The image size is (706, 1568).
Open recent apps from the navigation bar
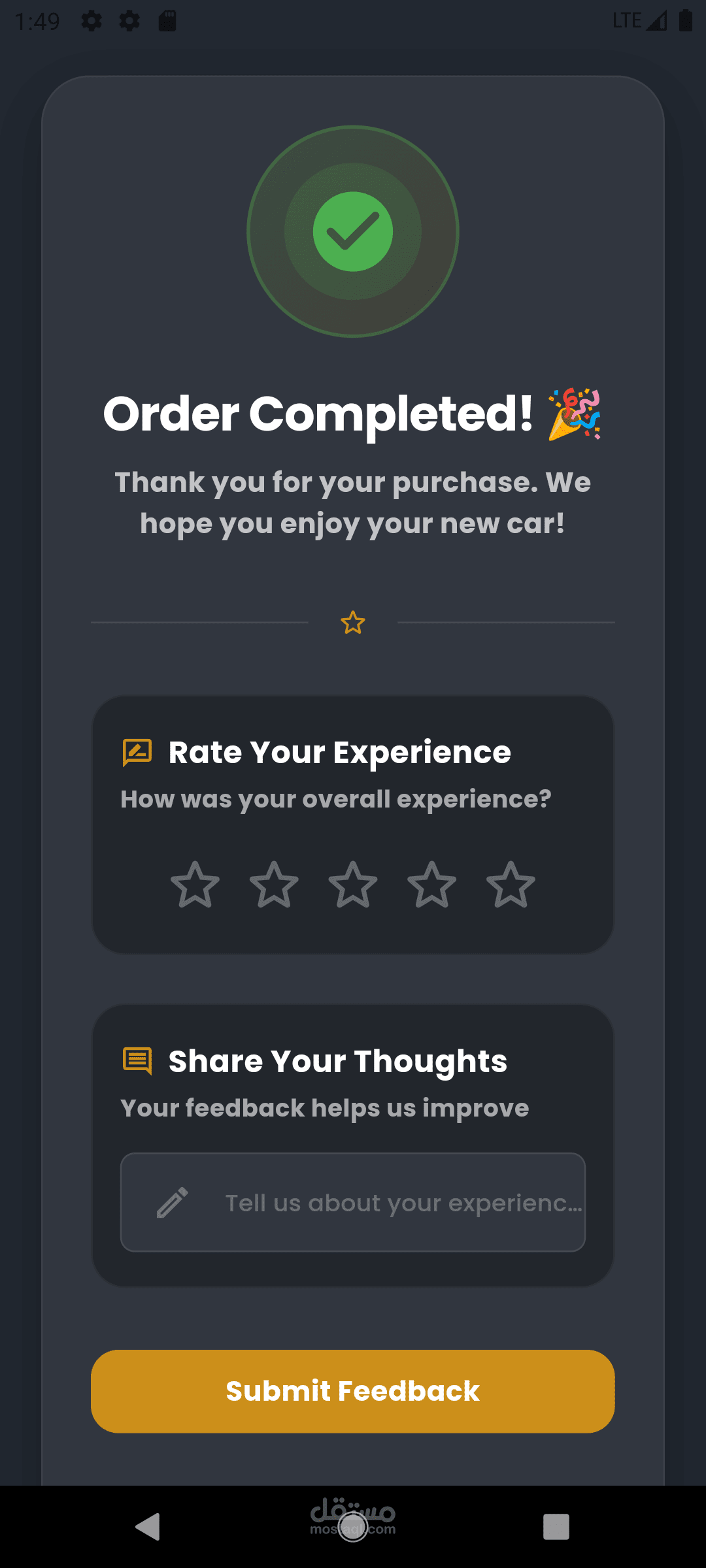coord(556,1527)
